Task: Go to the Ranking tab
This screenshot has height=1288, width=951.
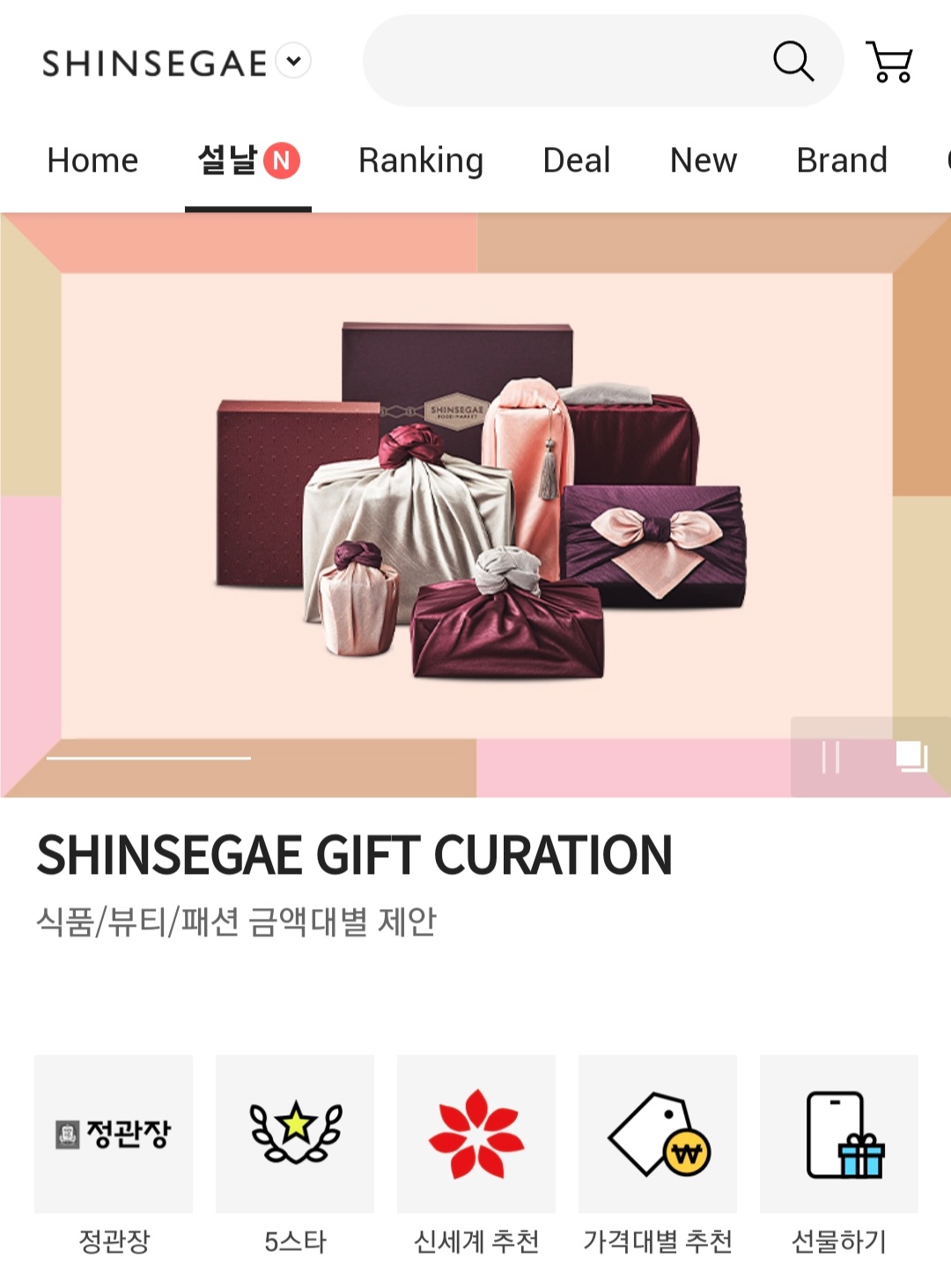Action: (421, 160)
